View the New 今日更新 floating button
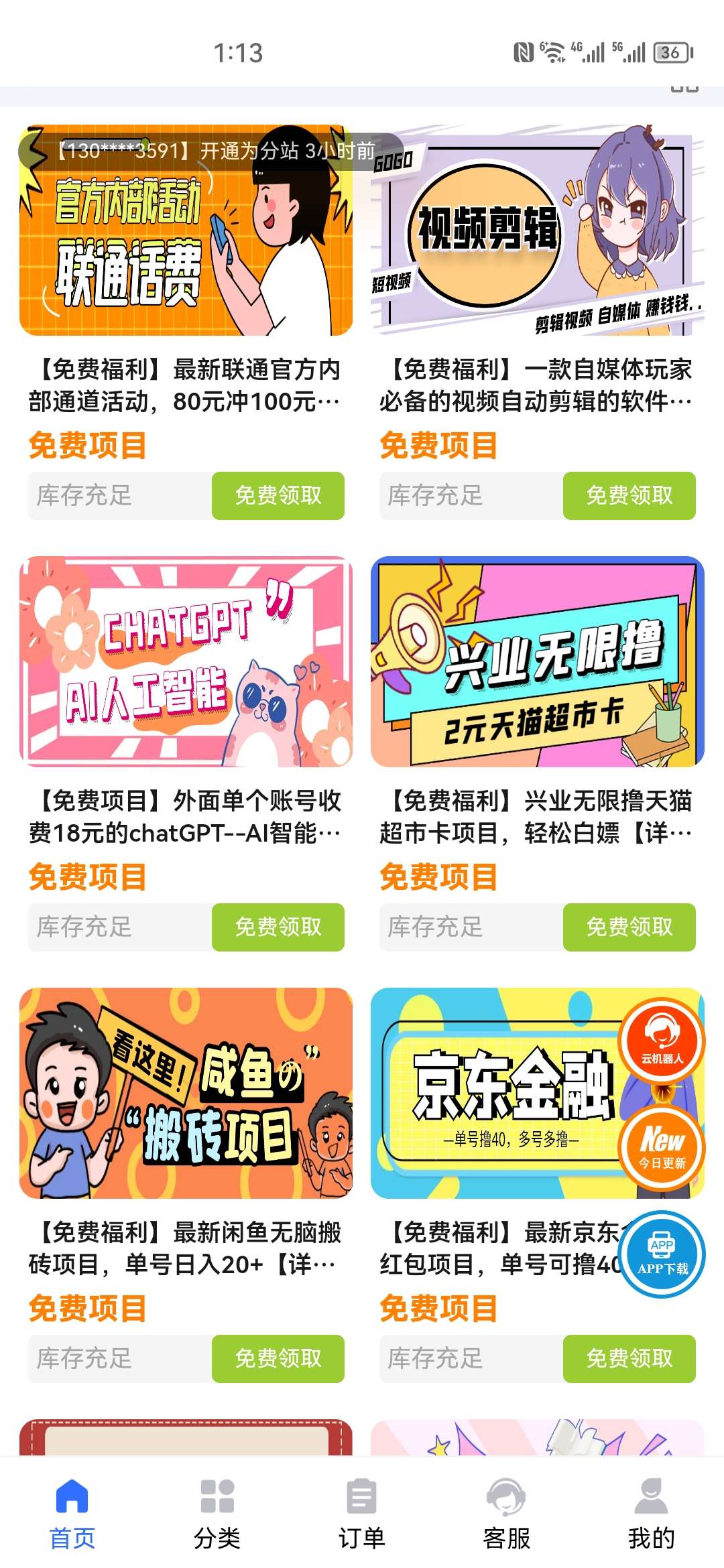Viewport: 724px width, 1568px height. click(662, 1147)
